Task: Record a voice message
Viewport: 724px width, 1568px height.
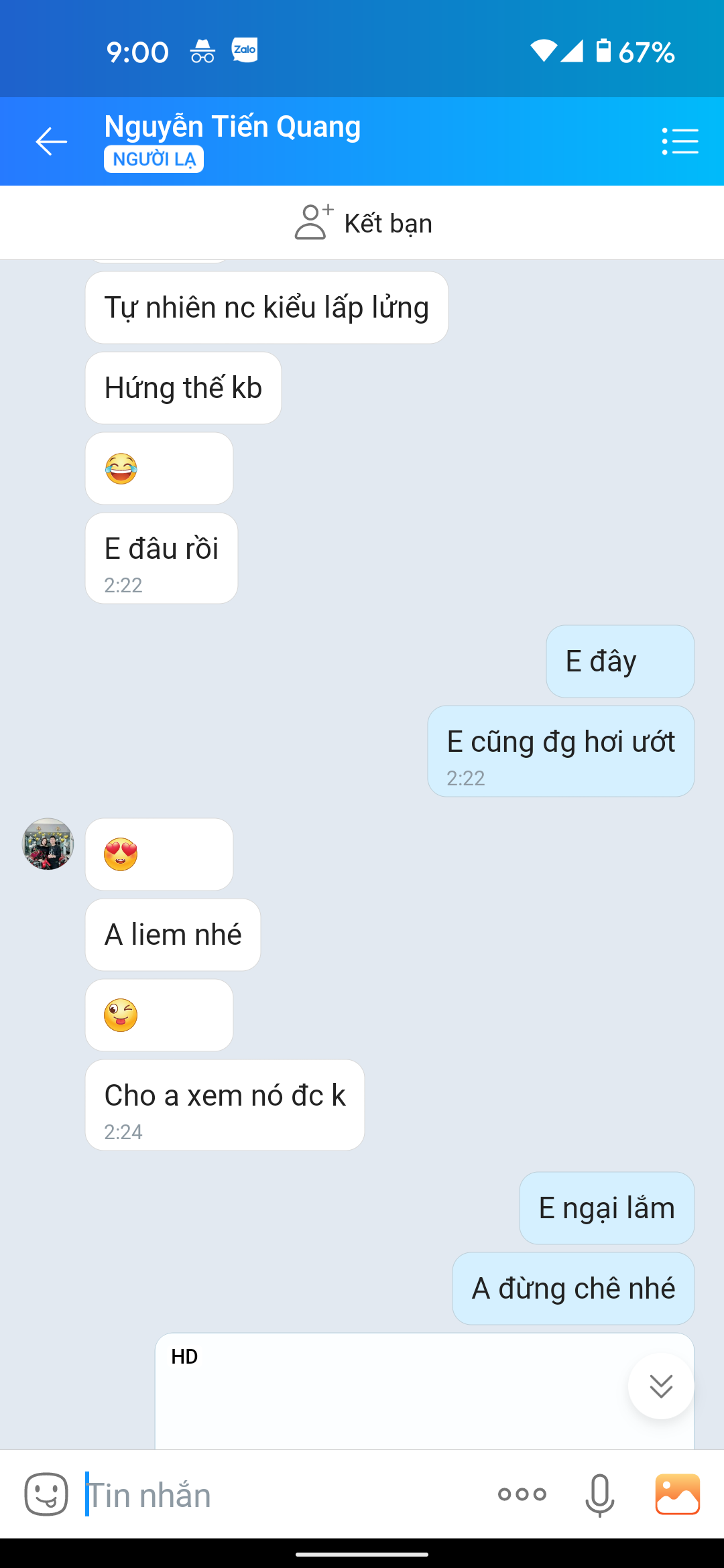Action: tap(599, 1494)
